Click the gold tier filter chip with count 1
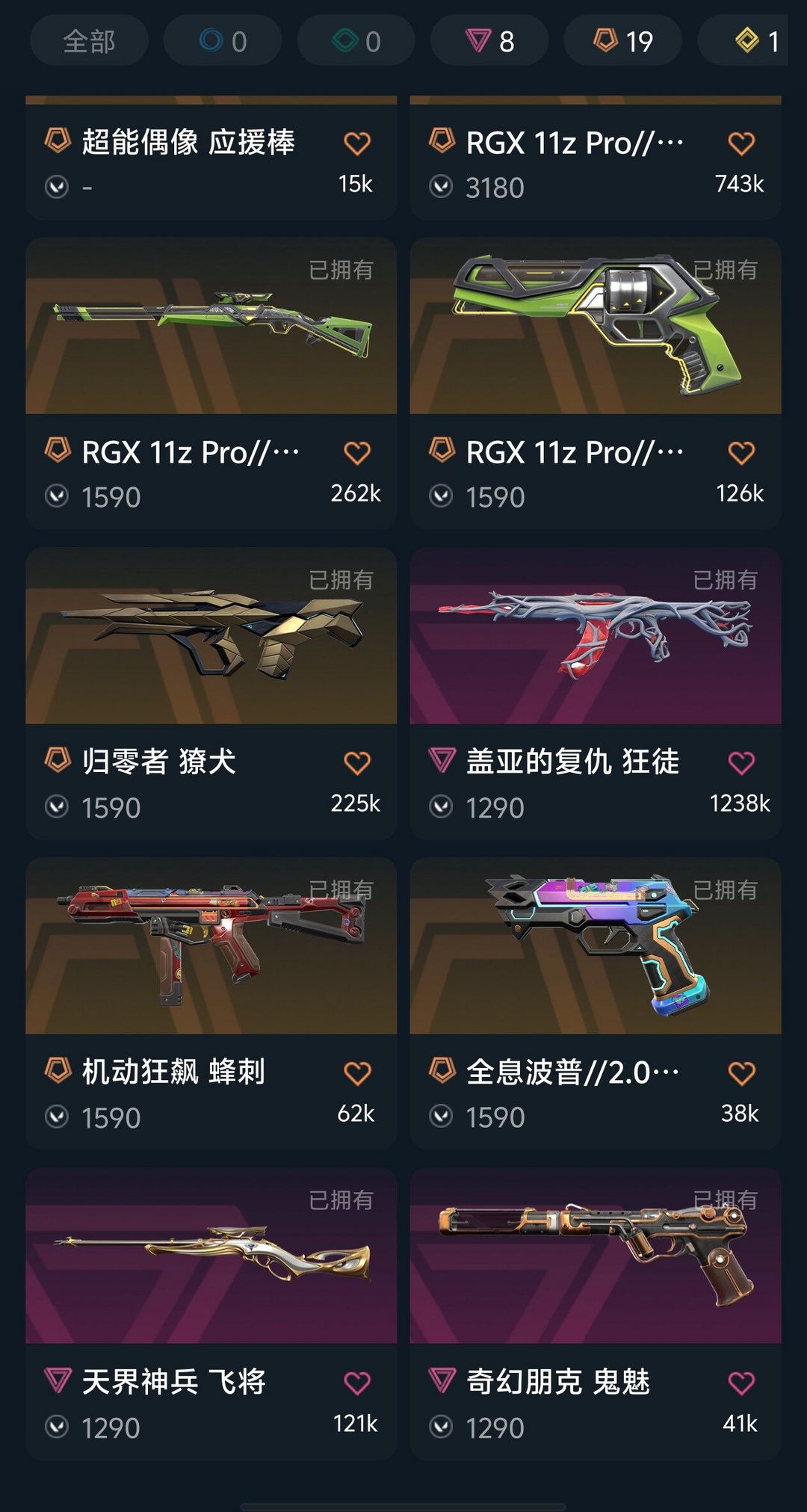807x1512 pixels. (x=751, y=41)
